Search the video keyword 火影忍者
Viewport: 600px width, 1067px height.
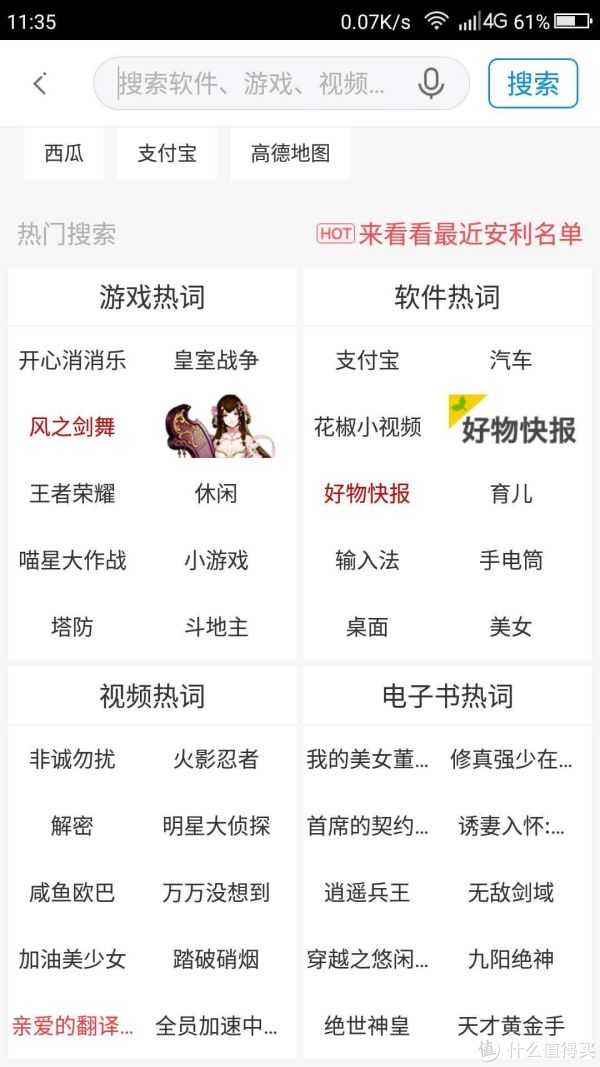216,759
